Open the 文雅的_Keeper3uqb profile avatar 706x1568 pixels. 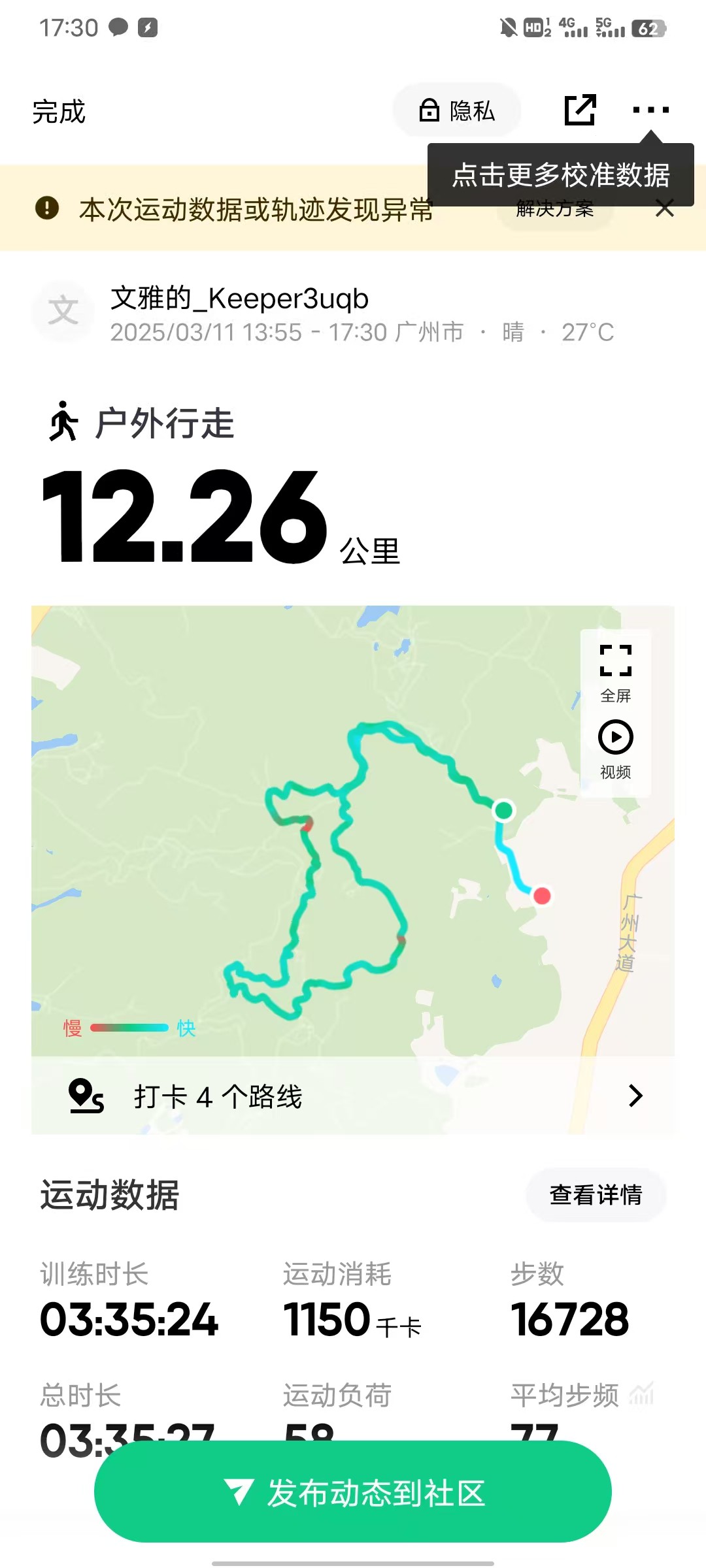click(x=63, y=311)
